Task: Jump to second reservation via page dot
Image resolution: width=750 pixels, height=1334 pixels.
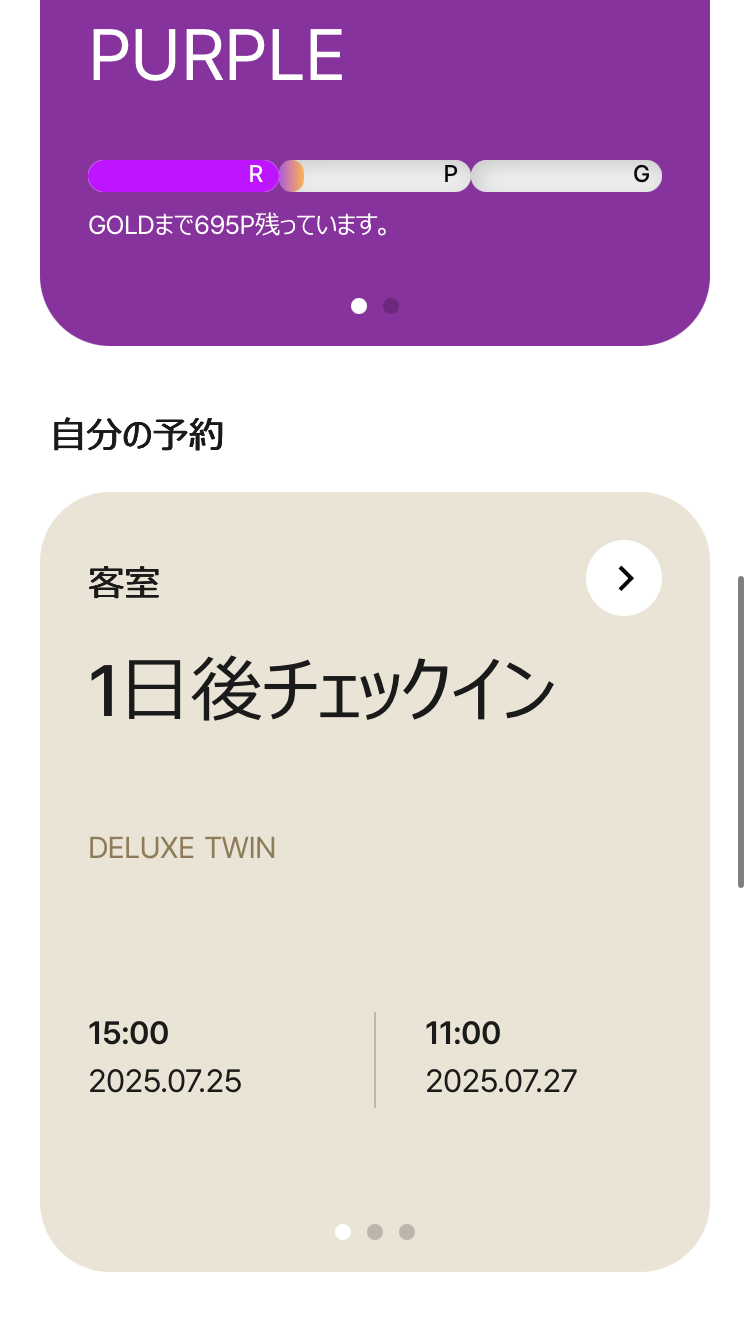Action: tap(375, 1232)
